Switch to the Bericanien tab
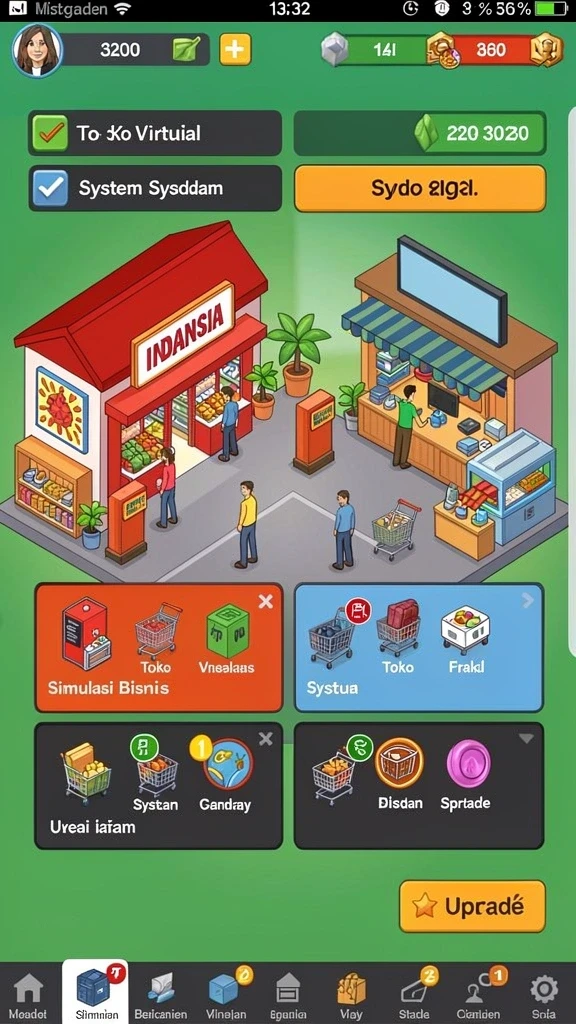 point(160,996)
